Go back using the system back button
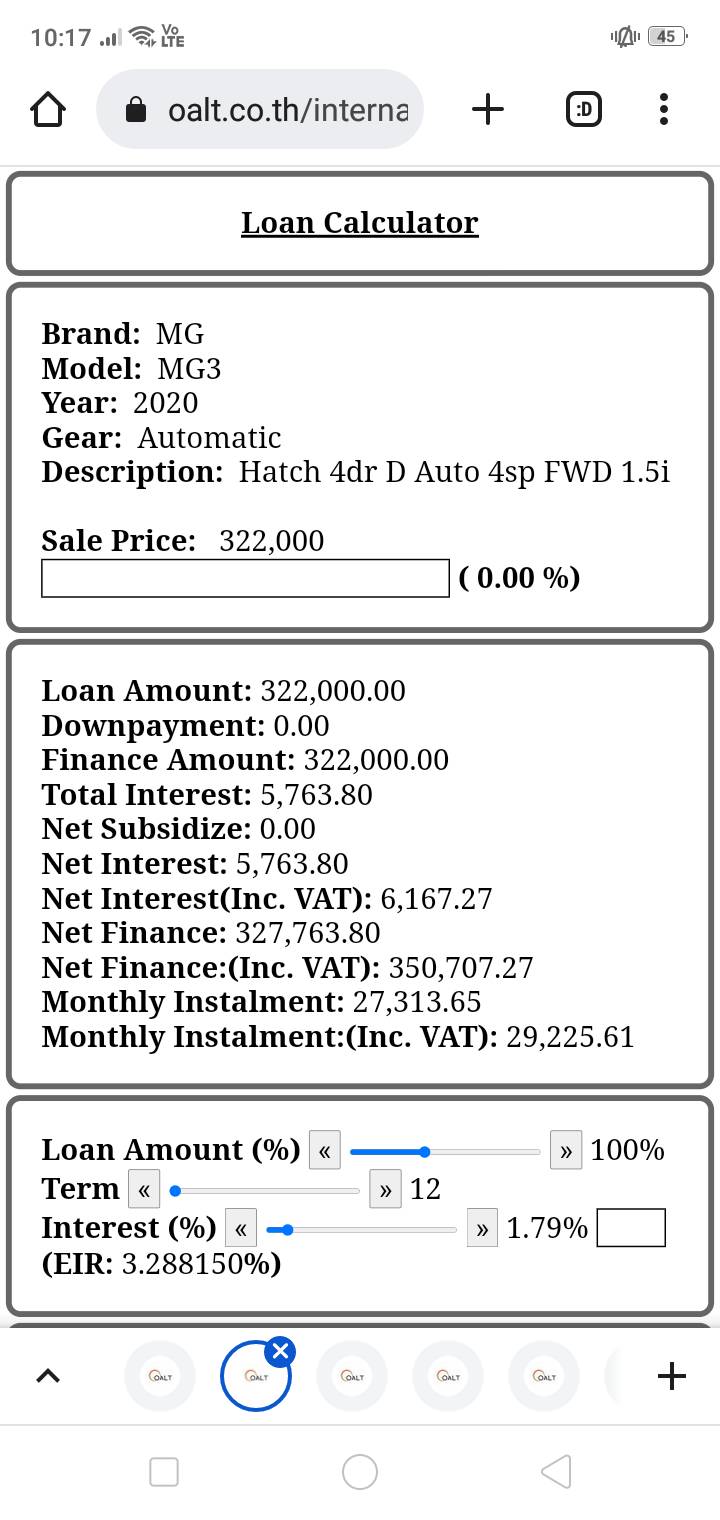 [556, 1471]
